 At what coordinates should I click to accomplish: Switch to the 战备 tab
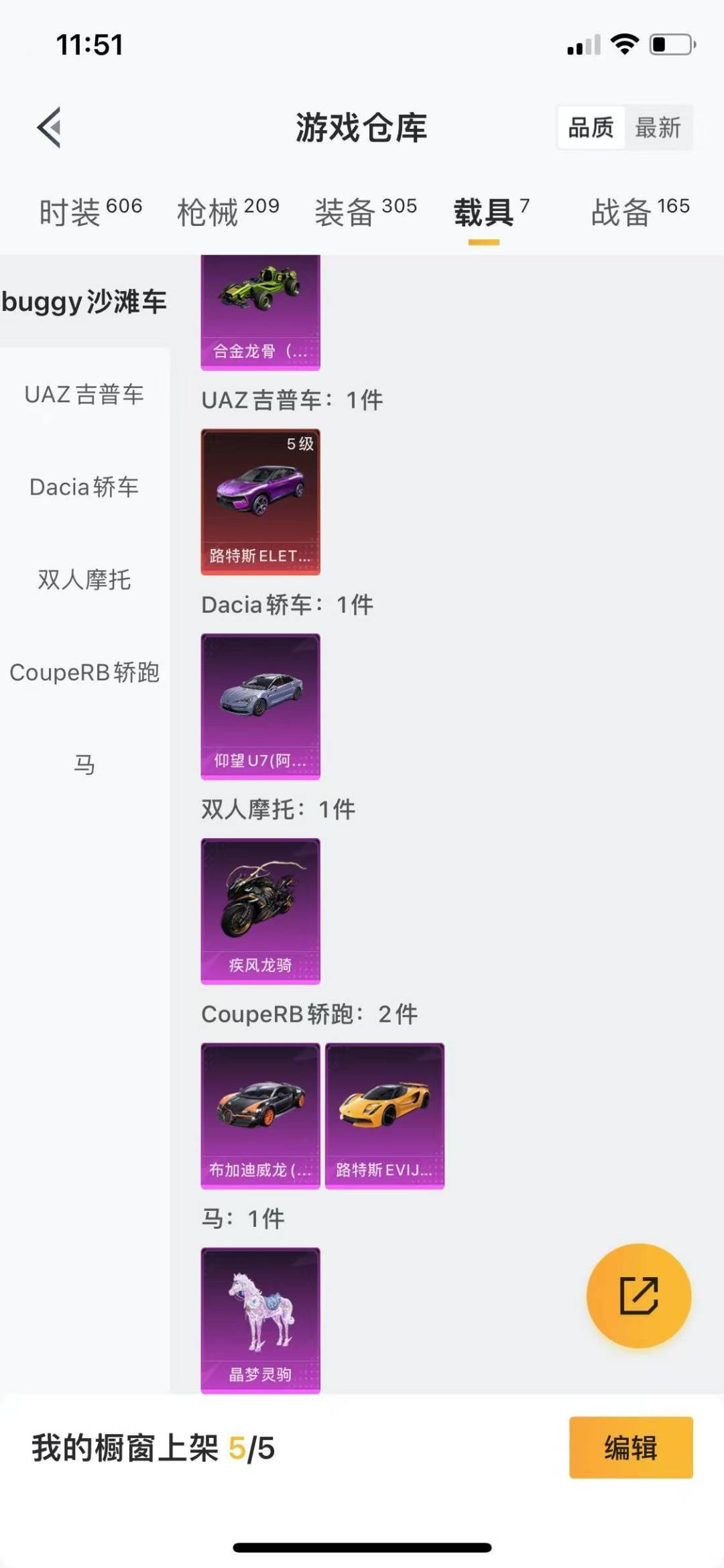click(x=640, y=211)
